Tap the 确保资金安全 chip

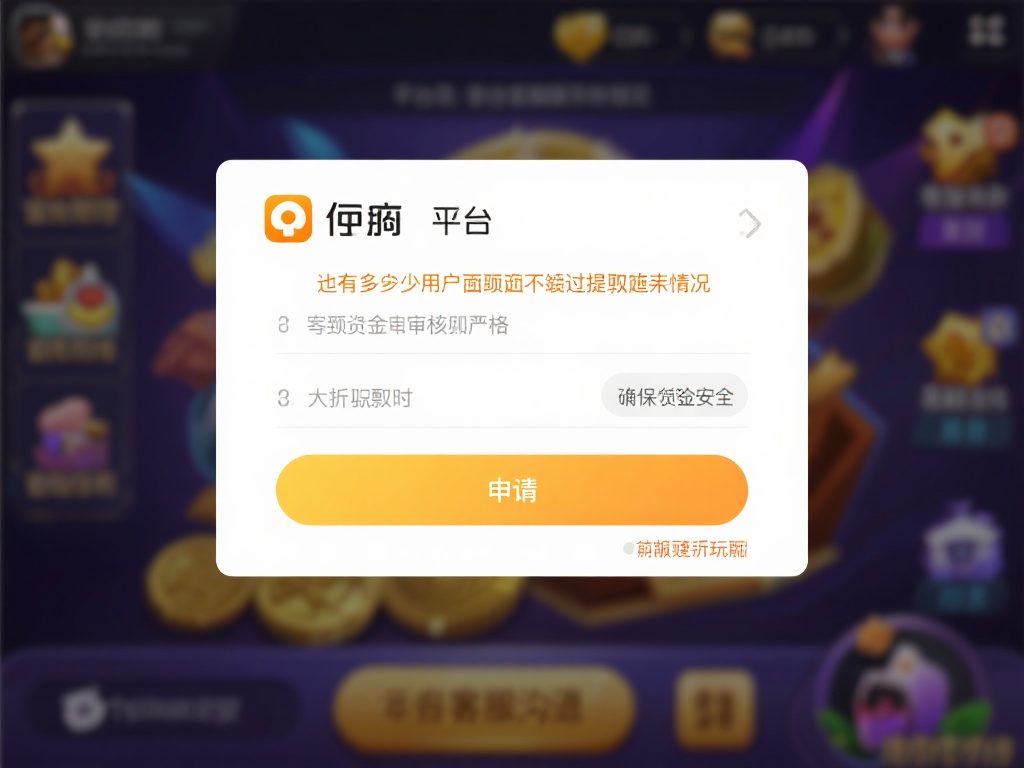click(x=674, y=397)
